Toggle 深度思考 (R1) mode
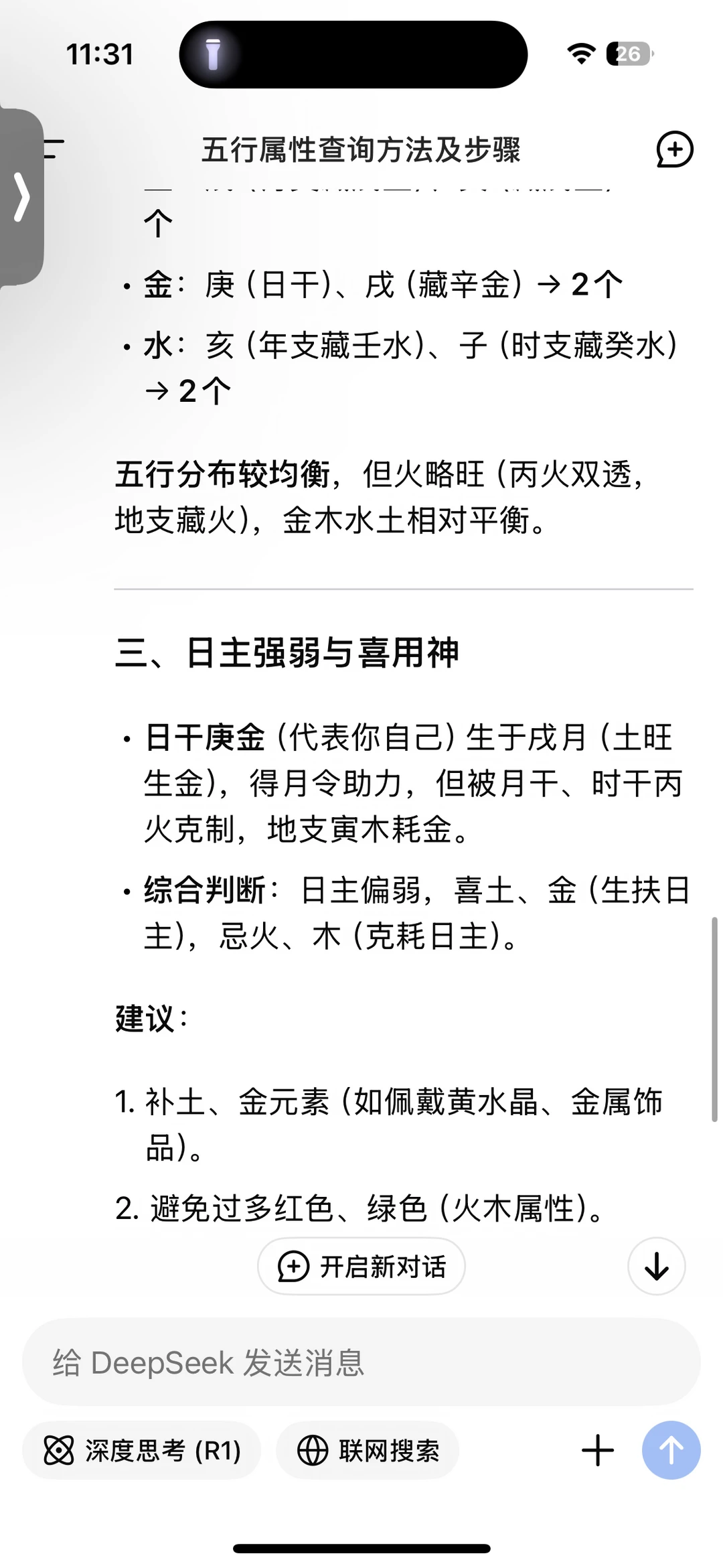Screen dimensions: 723x1568 click(x=142, y=1451)
